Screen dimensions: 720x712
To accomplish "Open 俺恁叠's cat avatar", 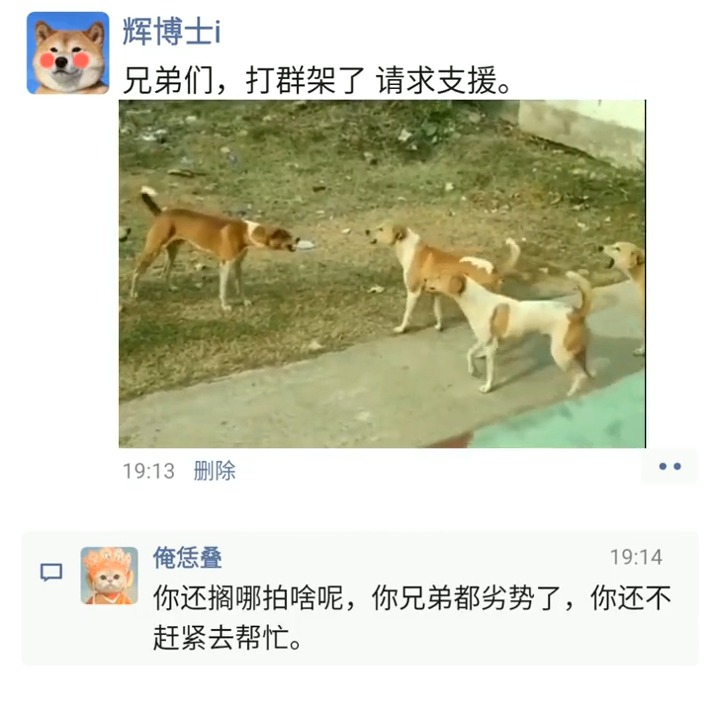I will pos(109,575).
